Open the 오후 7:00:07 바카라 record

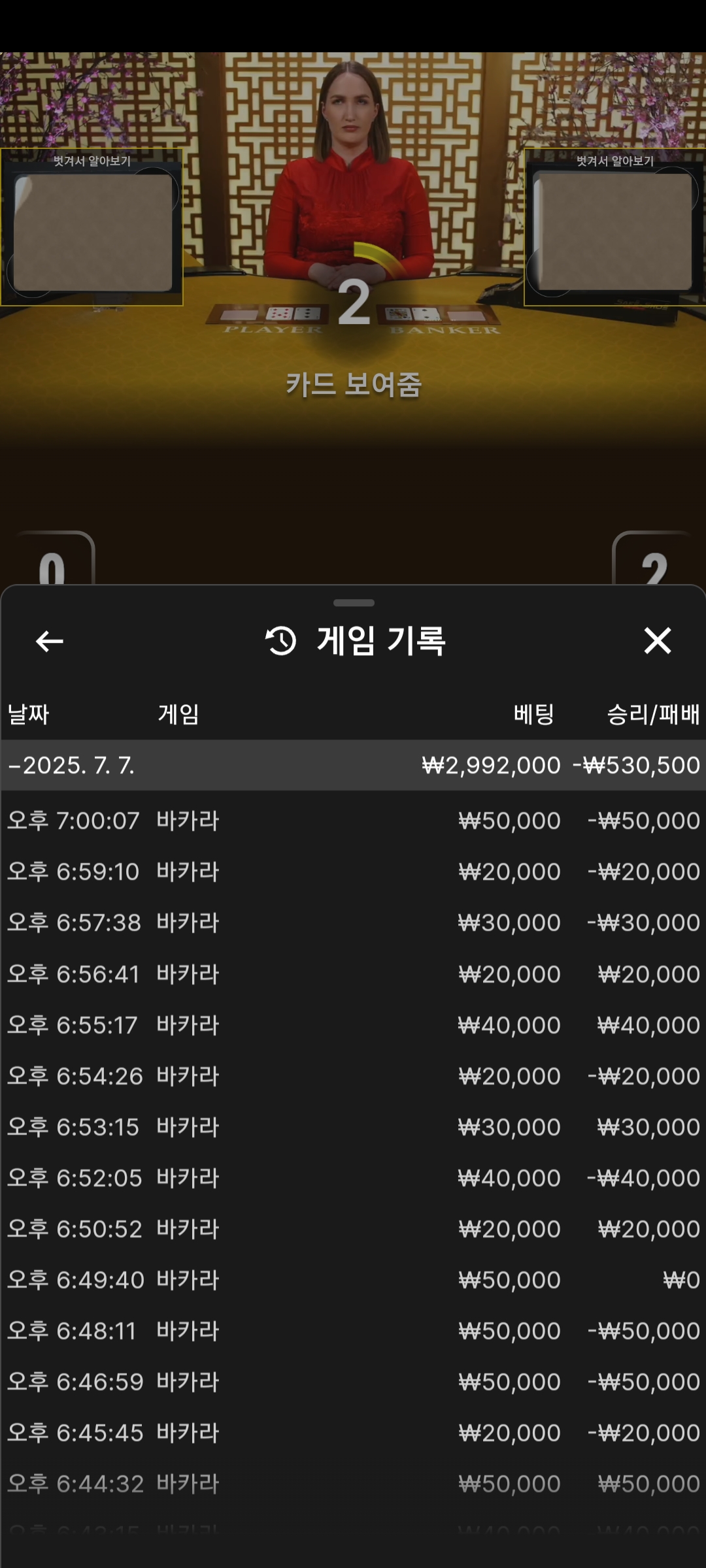(x=353, y=821)
